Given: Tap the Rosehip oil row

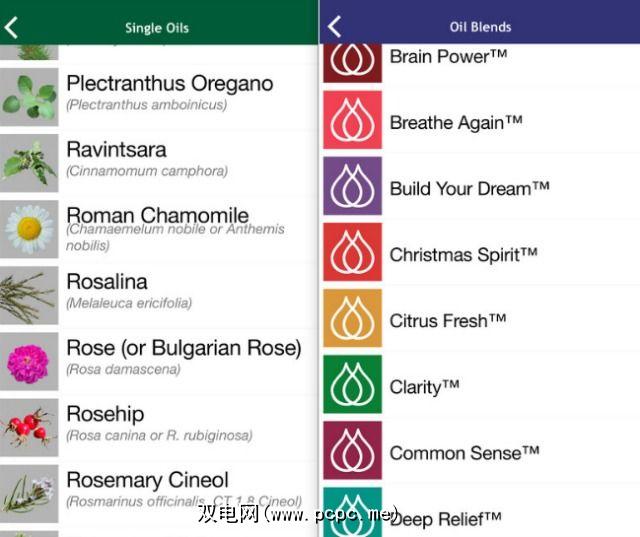Looking at the screenshot, I should point(159,422).
